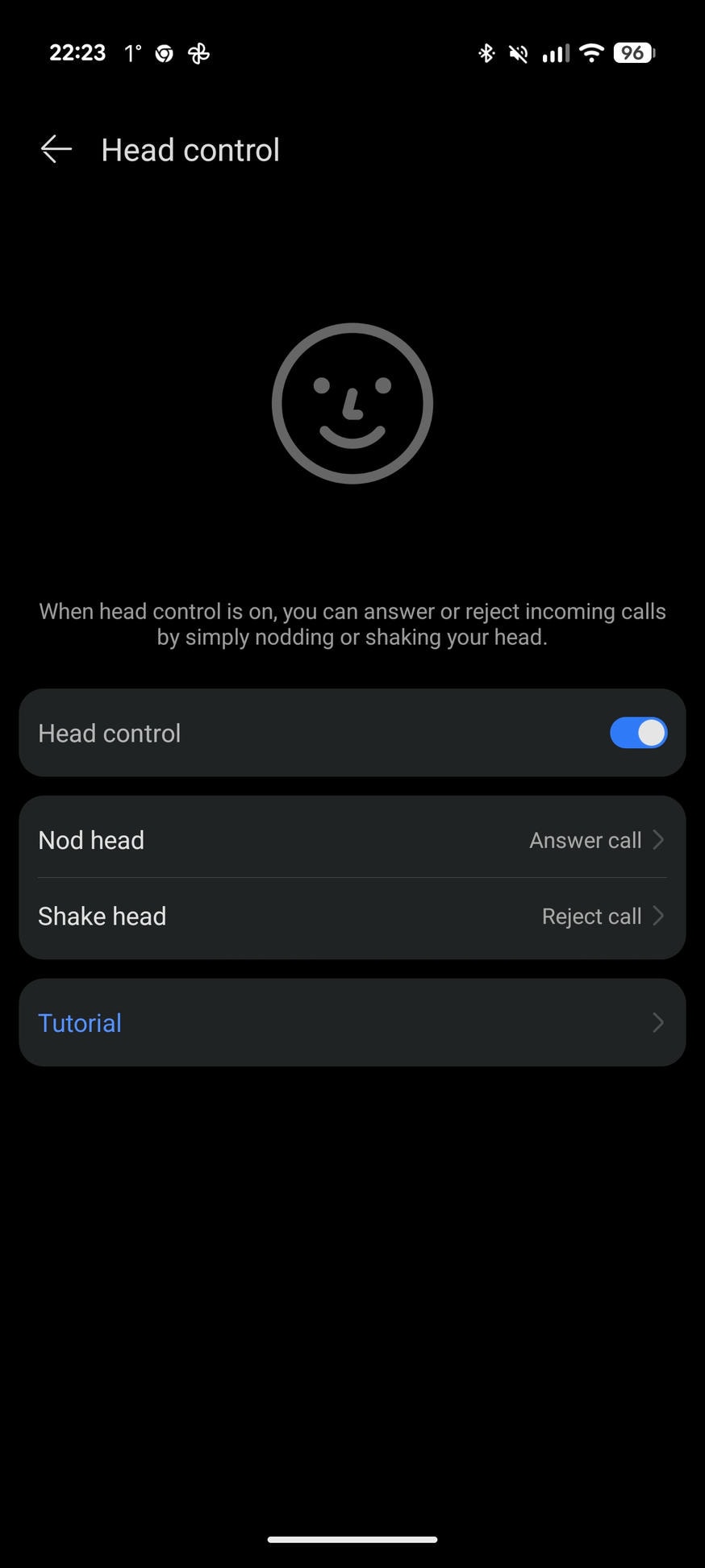Click the back arrow
Image resolution: width=705 pixels, height=1568 pixels.
pos(55,149)
